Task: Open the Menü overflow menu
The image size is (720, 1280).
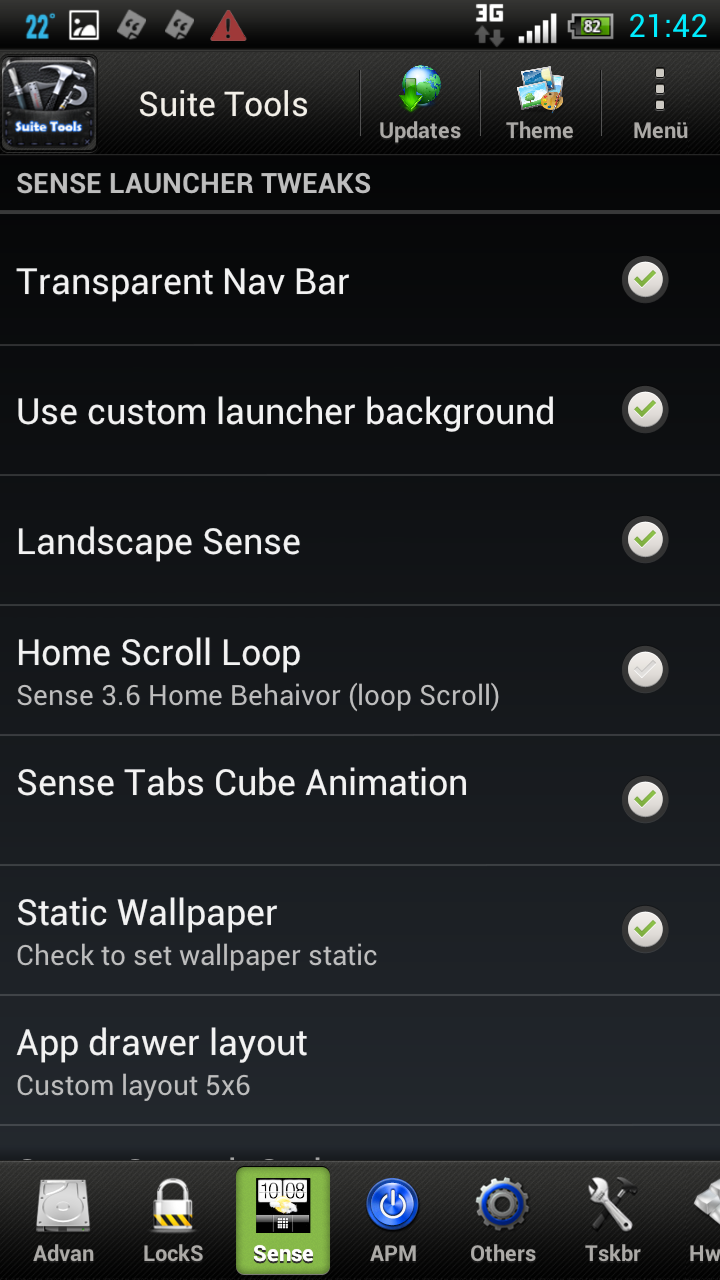Action: (x=660, y=104)
